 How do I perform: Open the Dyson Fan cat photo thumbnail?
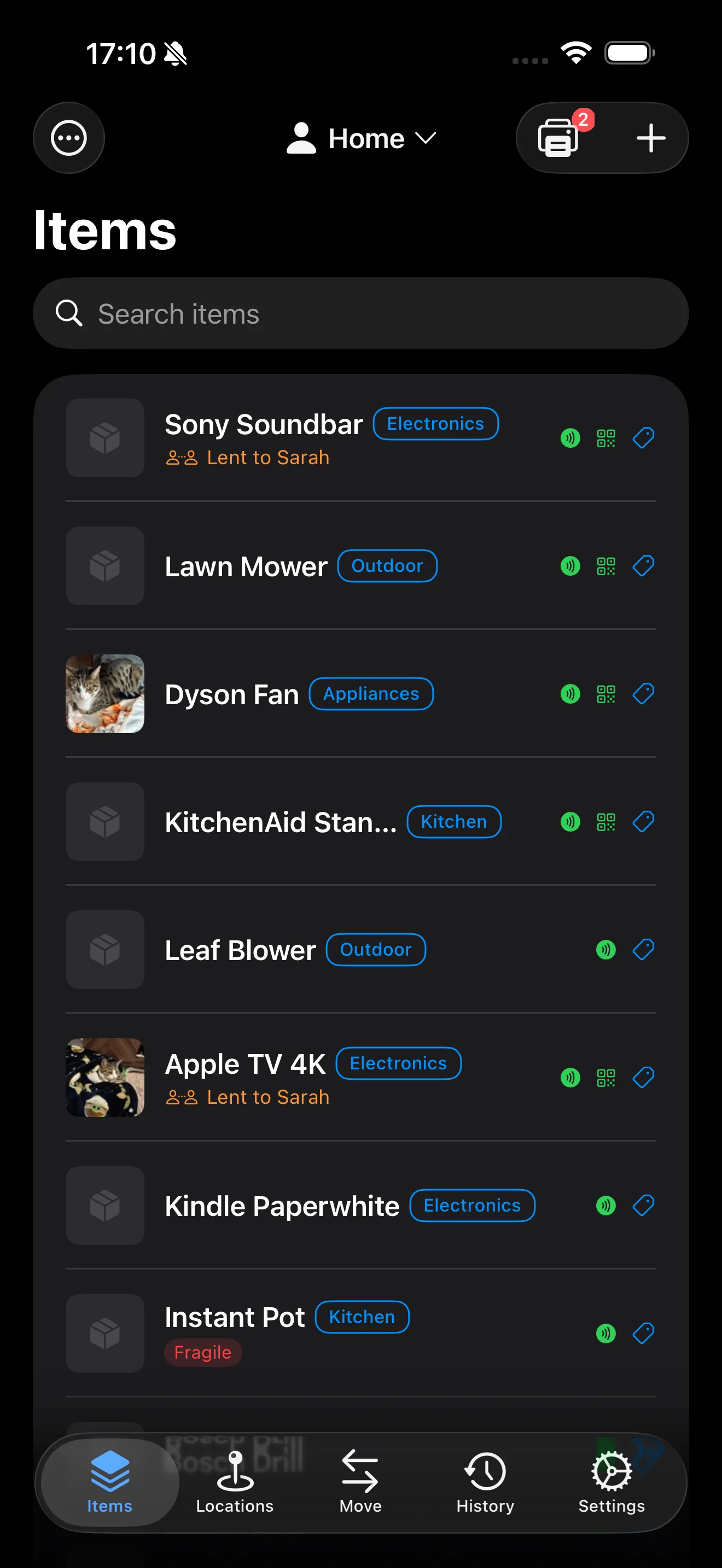(104, 693)
